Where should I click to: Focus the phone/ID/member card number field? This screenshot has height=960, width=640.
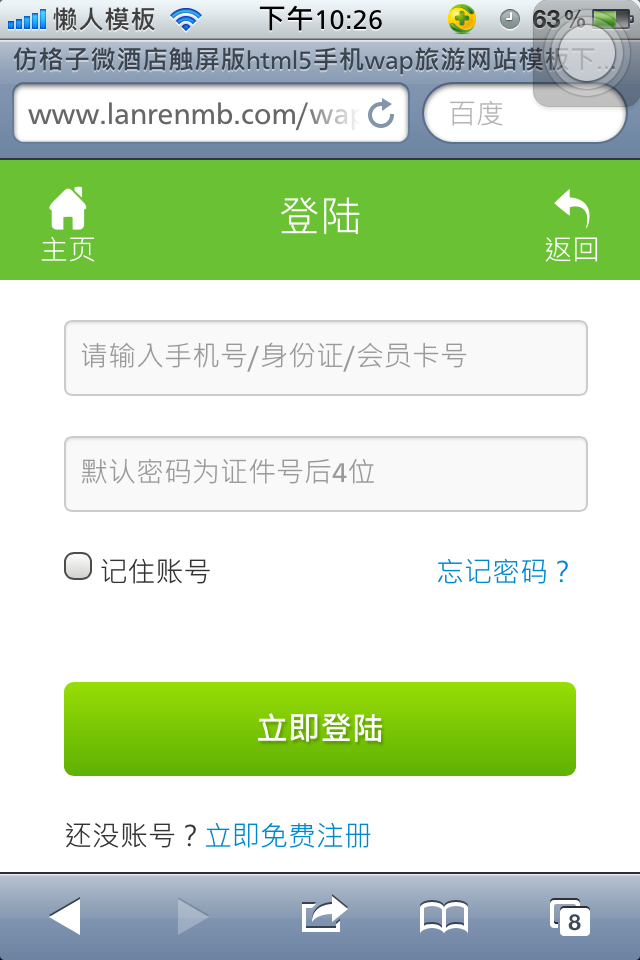325,357
